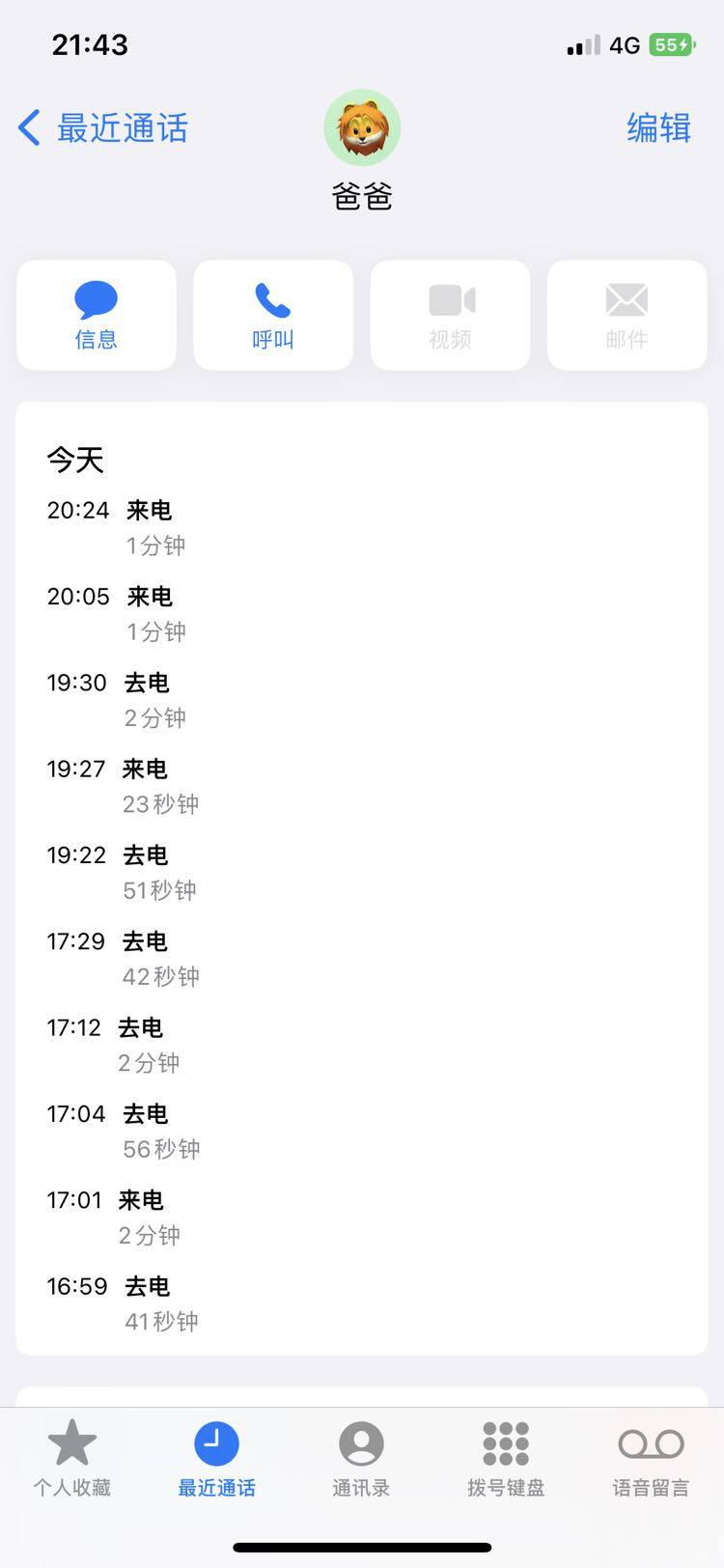Tap 编辑 to edit the contact
Image resolution: width=724 pixels, height=1568 pixels.
658,128
